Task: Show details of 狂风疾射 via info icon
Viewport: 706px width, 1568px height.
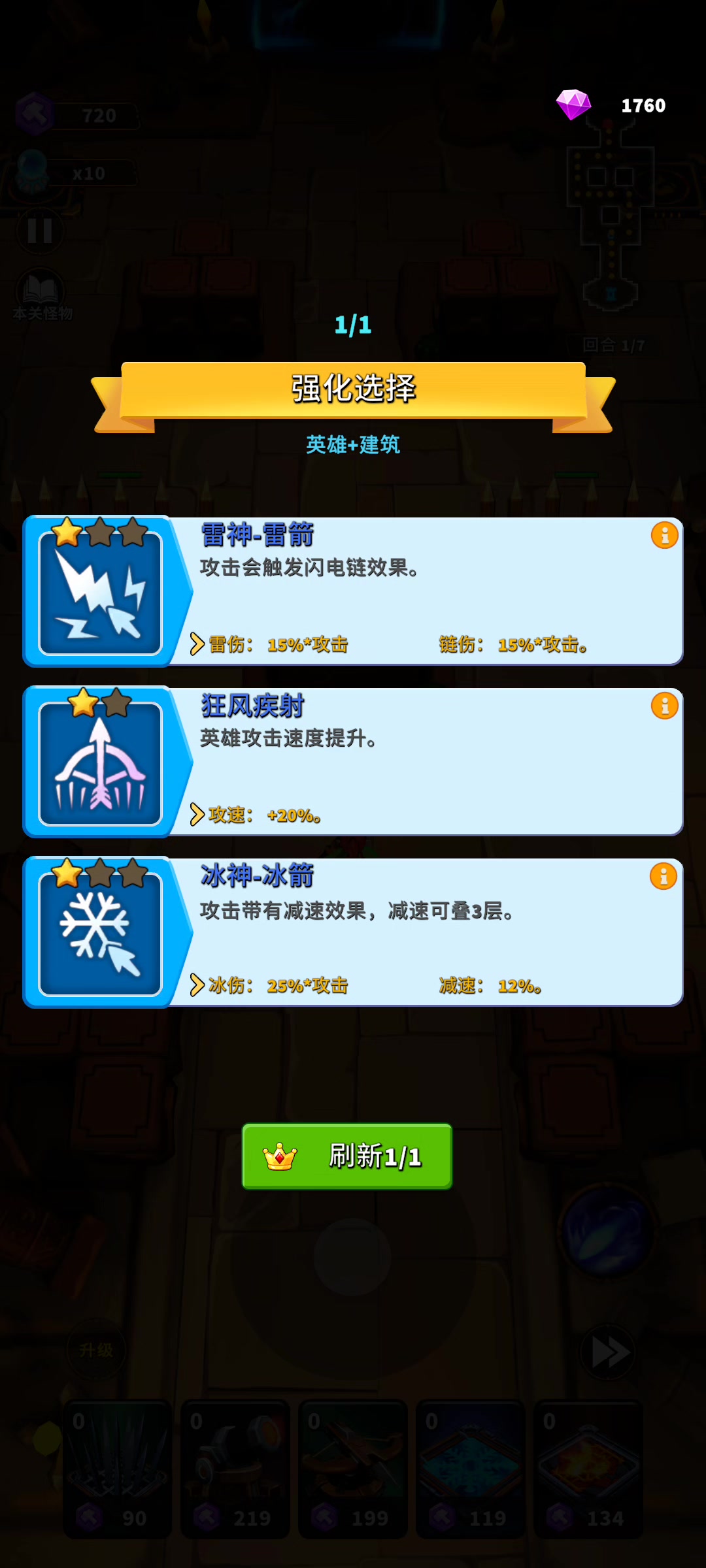Action: click(x=664, y=706)
